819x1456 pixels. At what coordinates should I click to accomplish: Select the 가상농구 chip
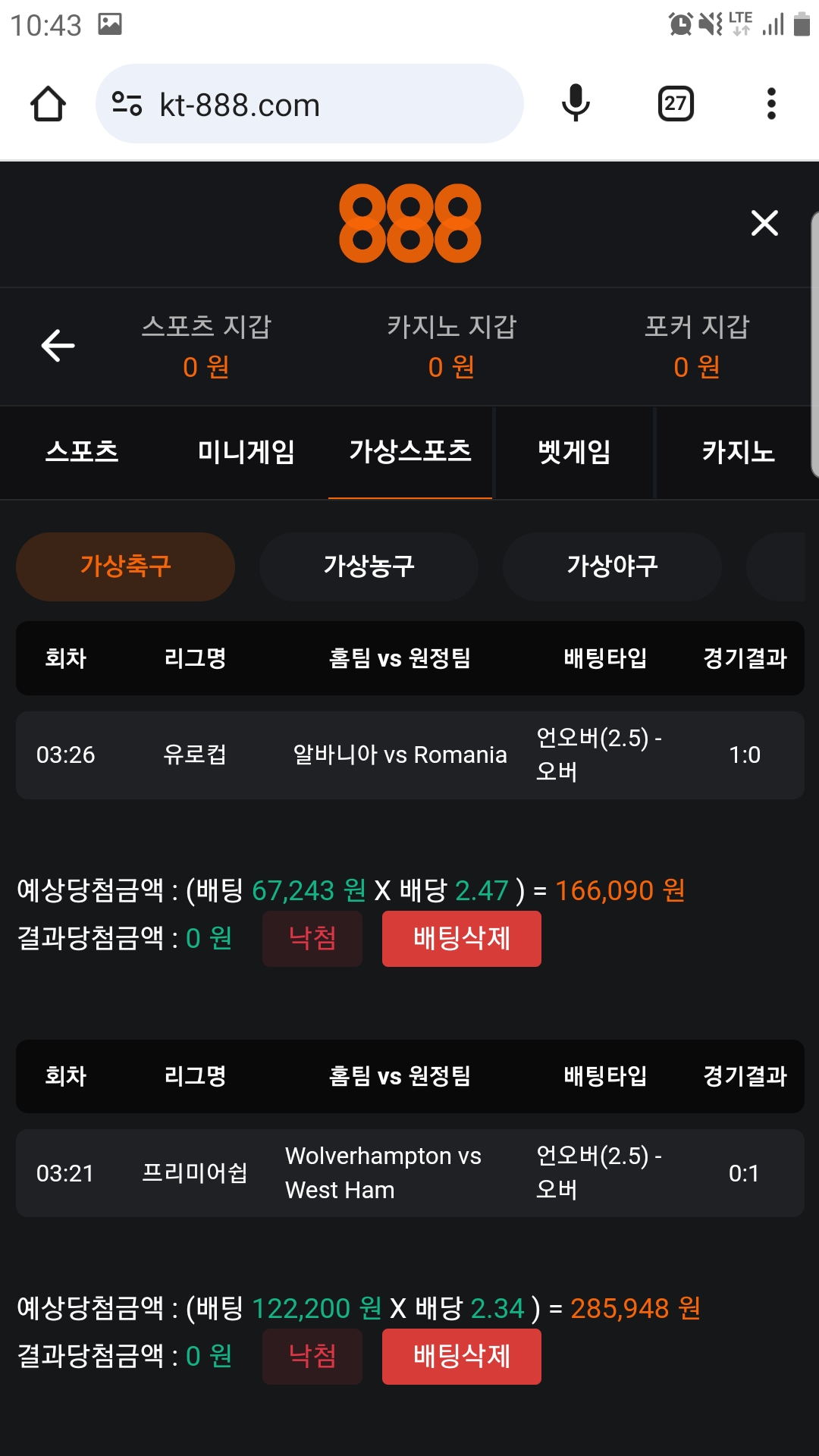[369, 566]
